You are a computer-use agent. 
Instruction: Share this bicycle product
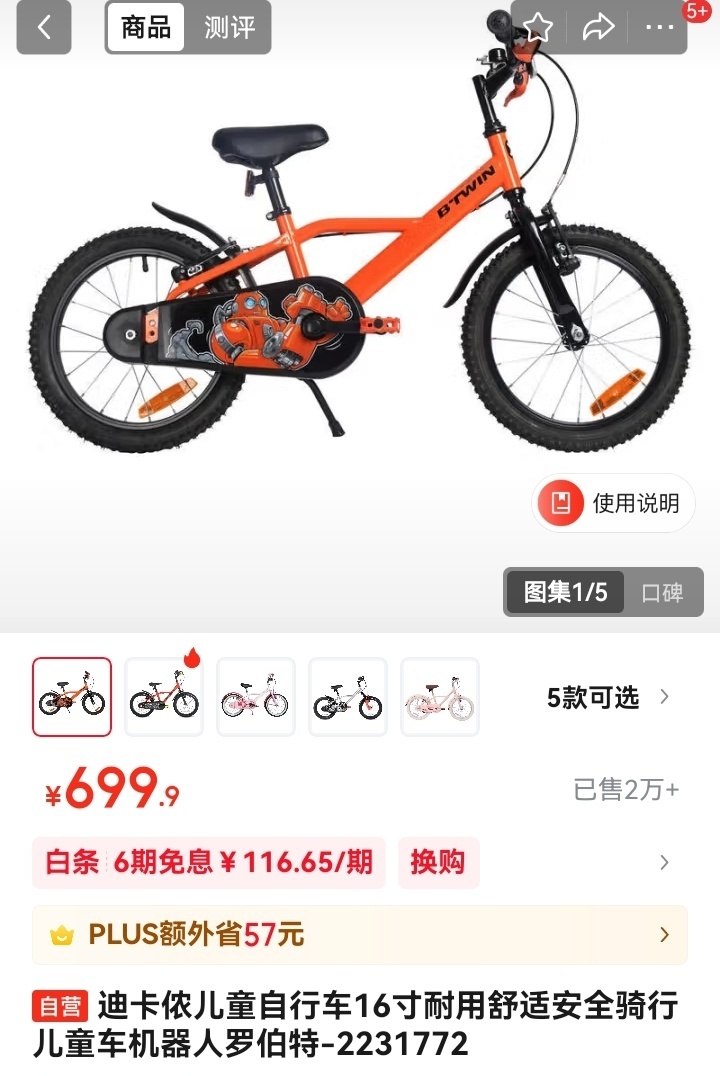(598, 27)
